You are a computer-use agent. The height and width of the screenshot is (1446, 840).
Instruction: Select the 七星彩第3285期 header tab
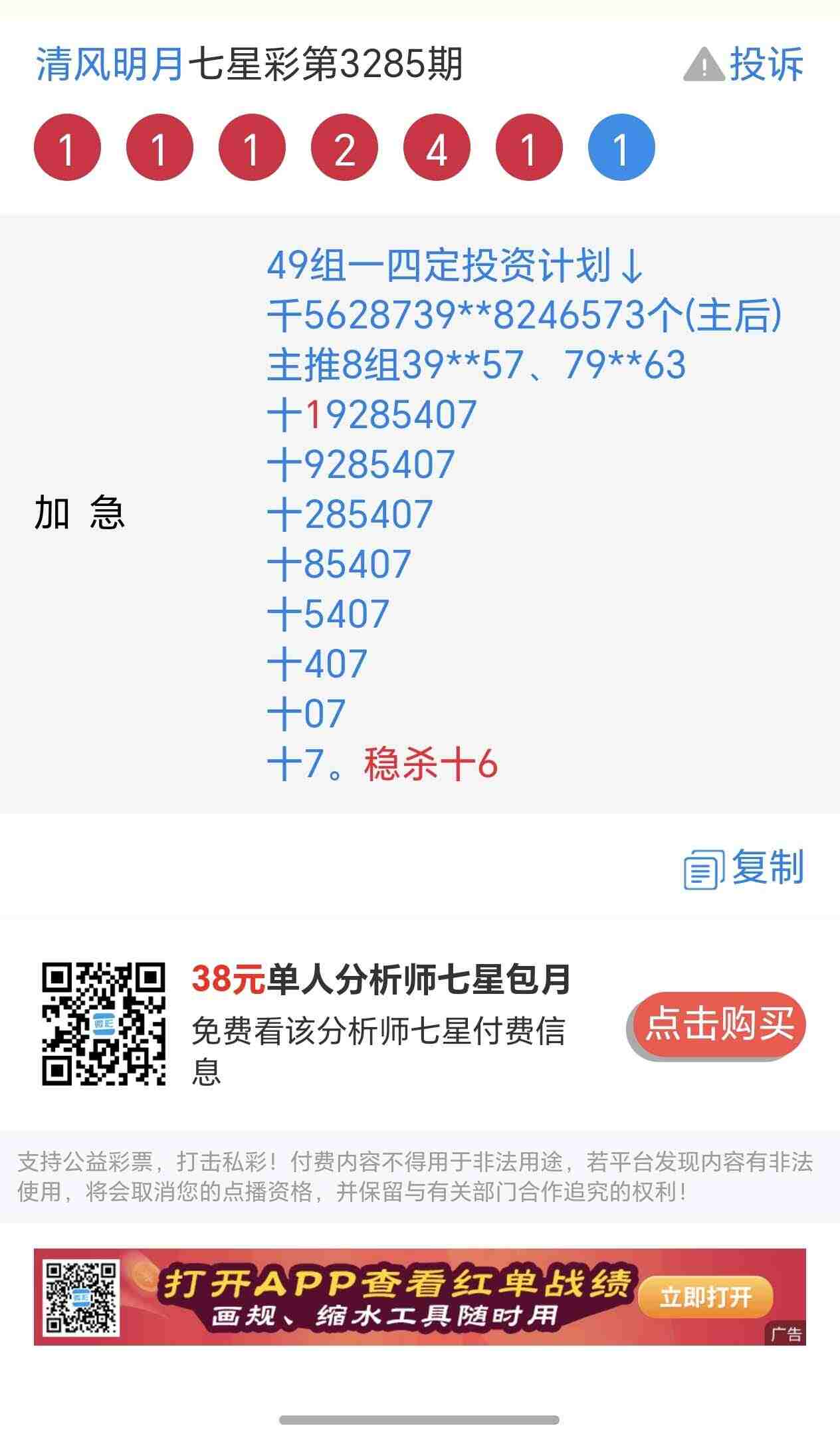(x=327, y=61)
